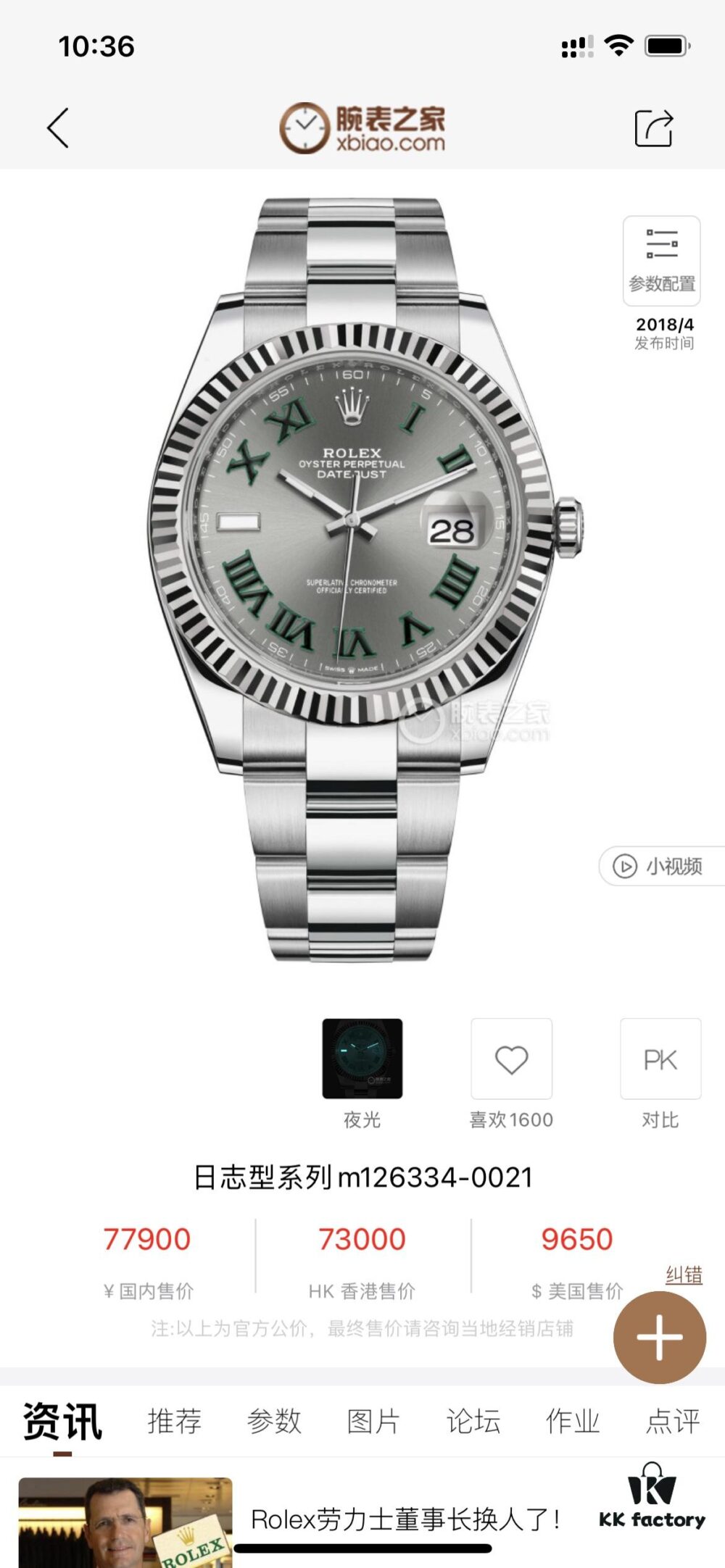Switch to the 推荐 tab

tap(175, 1422)
